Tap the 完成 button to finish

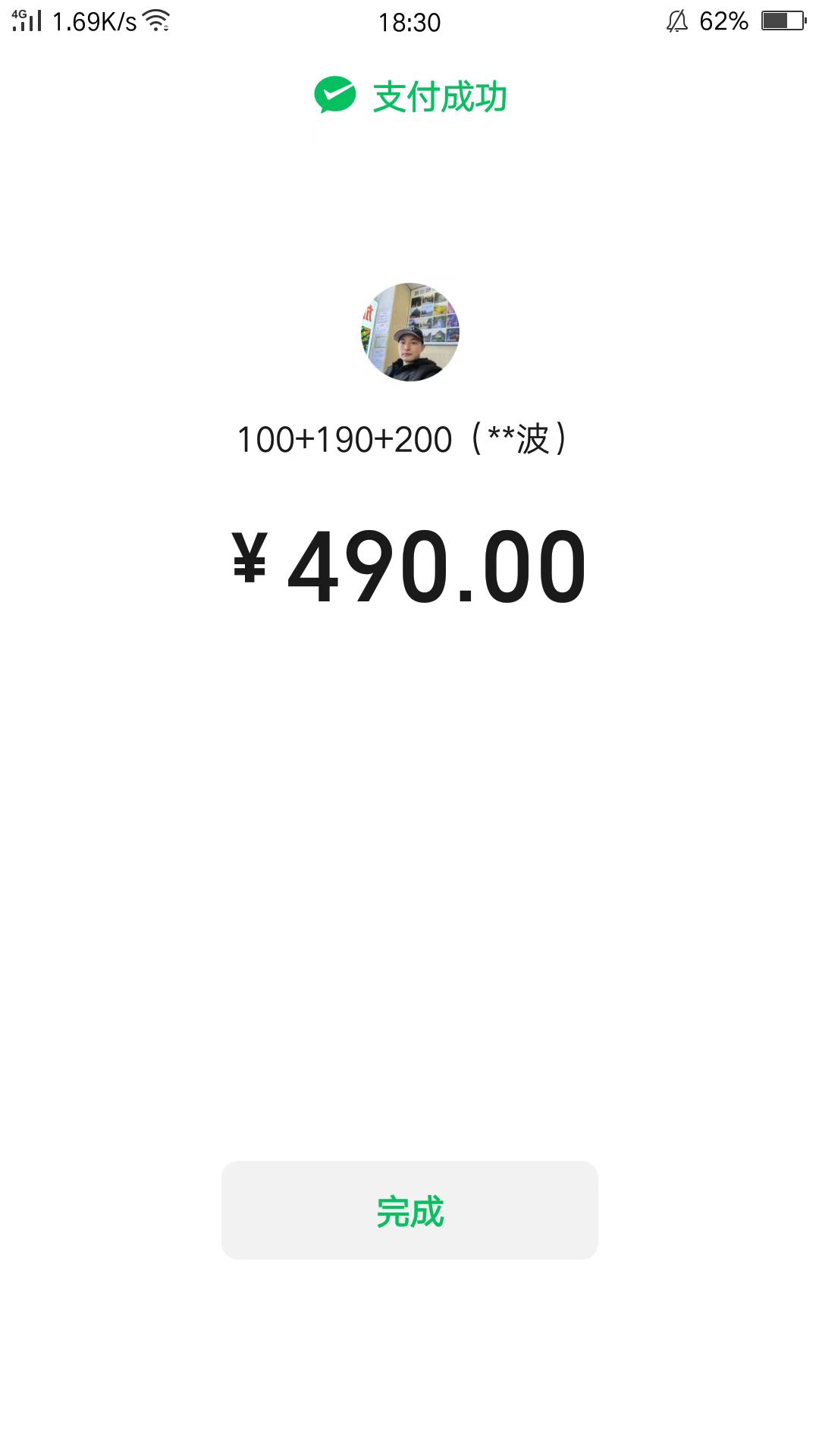[409, 1210]
